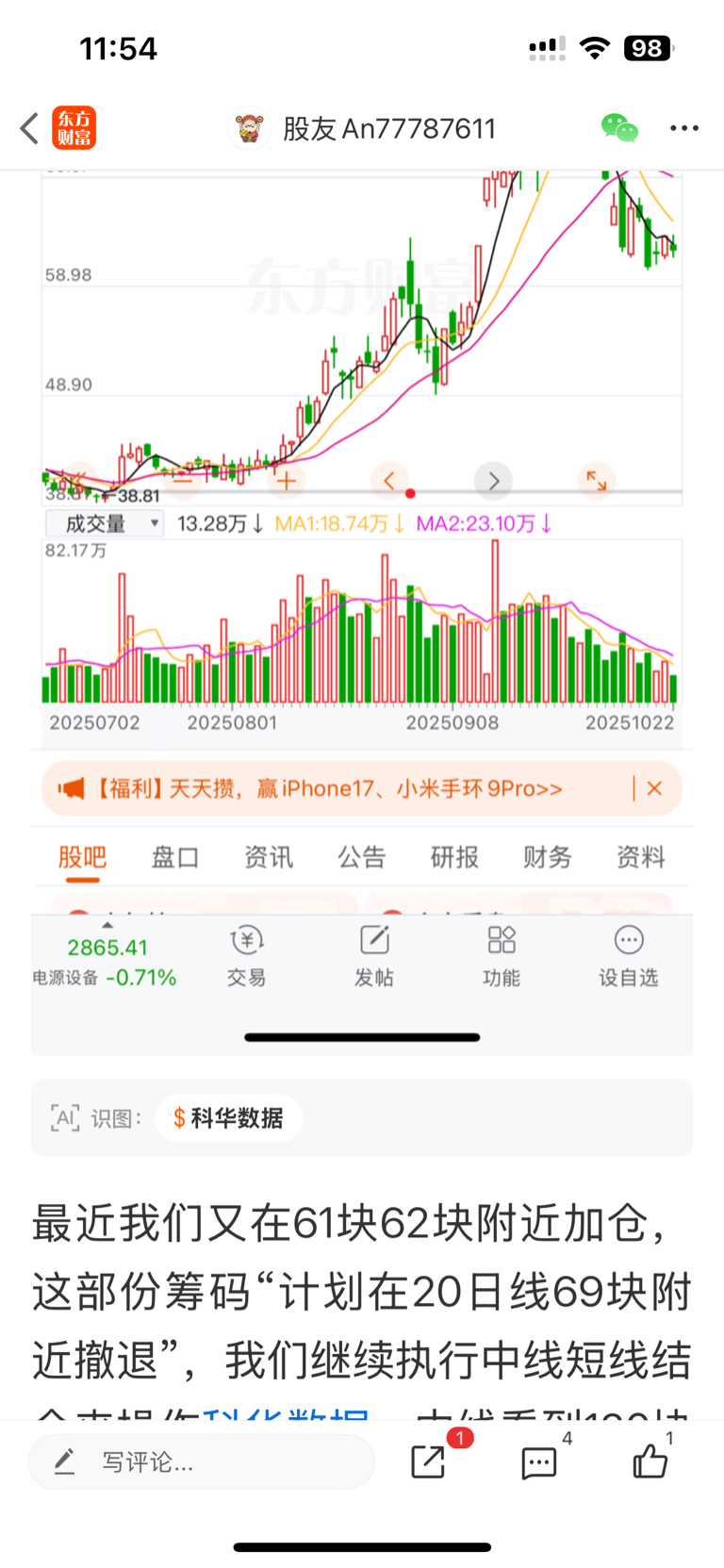The height and width of the screenshot is (1568, 724).
Task: Go back using the top-left arrow
Action: (29, 128)
